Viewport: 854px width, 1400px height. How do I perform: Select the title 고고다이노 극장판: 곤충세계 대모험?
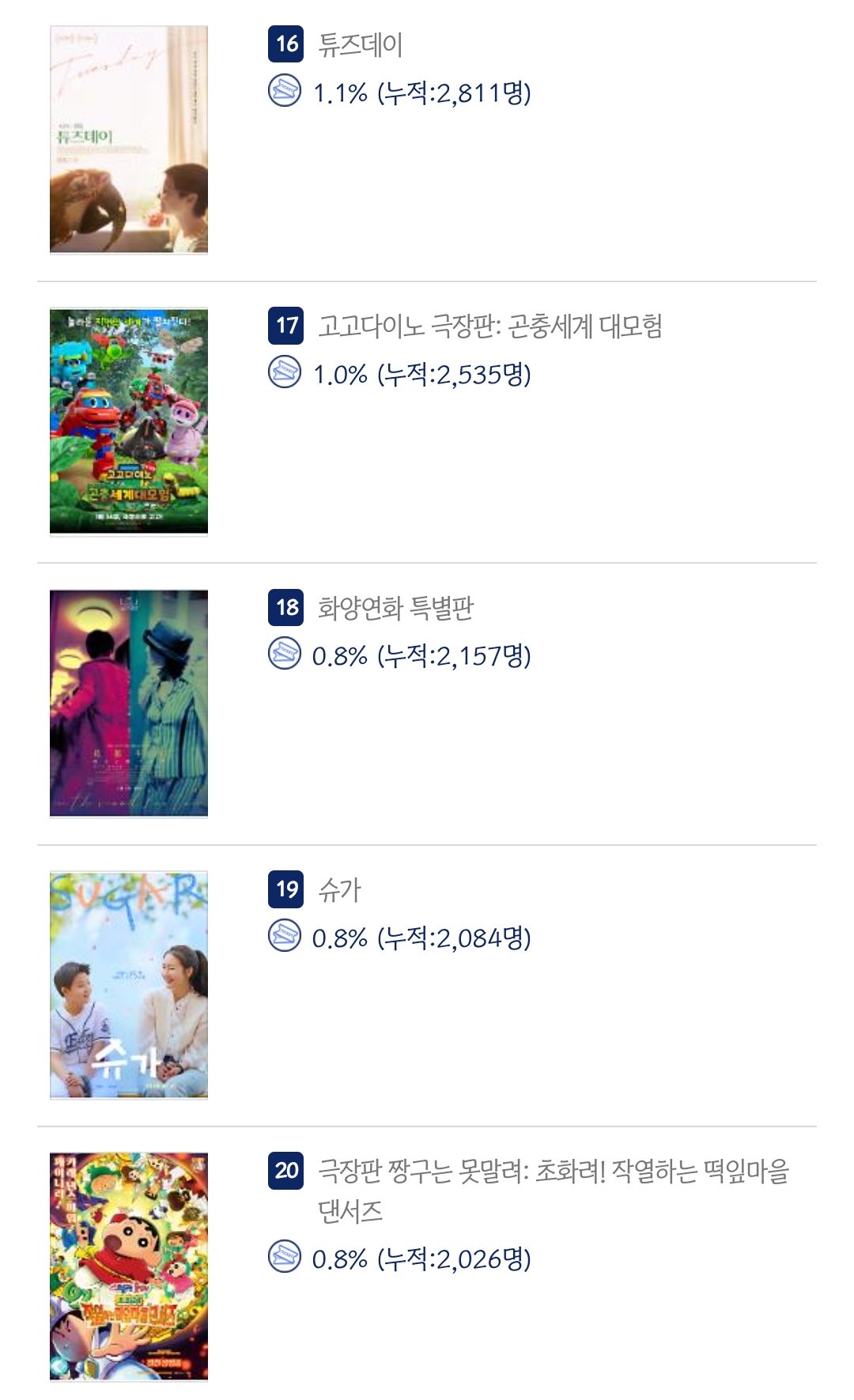click(x=489, y=326)
